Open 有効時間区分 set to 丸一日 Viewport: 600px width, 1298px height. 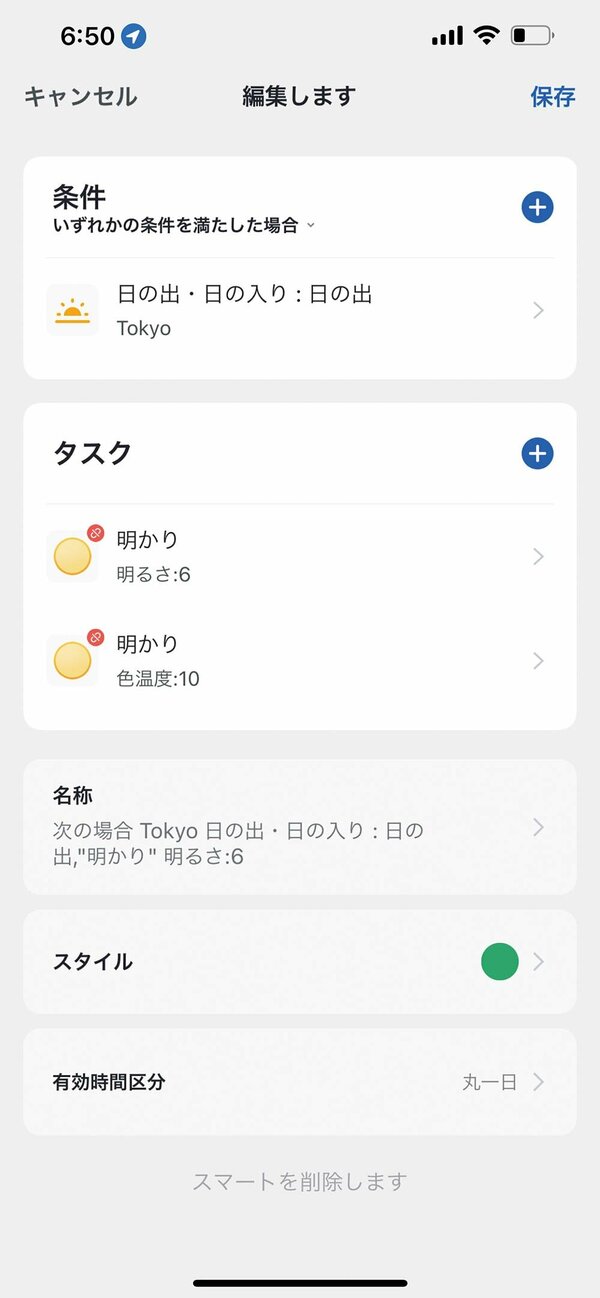coord(300,1082)
